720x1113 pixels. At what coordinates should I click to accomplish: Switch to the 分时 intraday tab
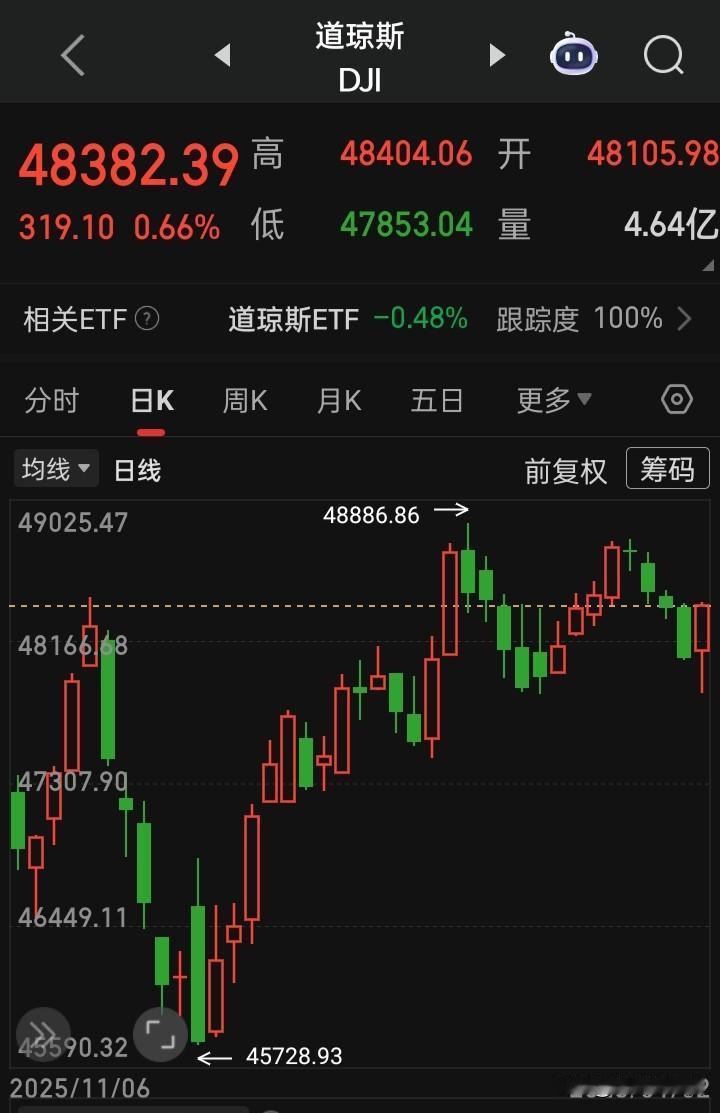[x=52, y=400]
